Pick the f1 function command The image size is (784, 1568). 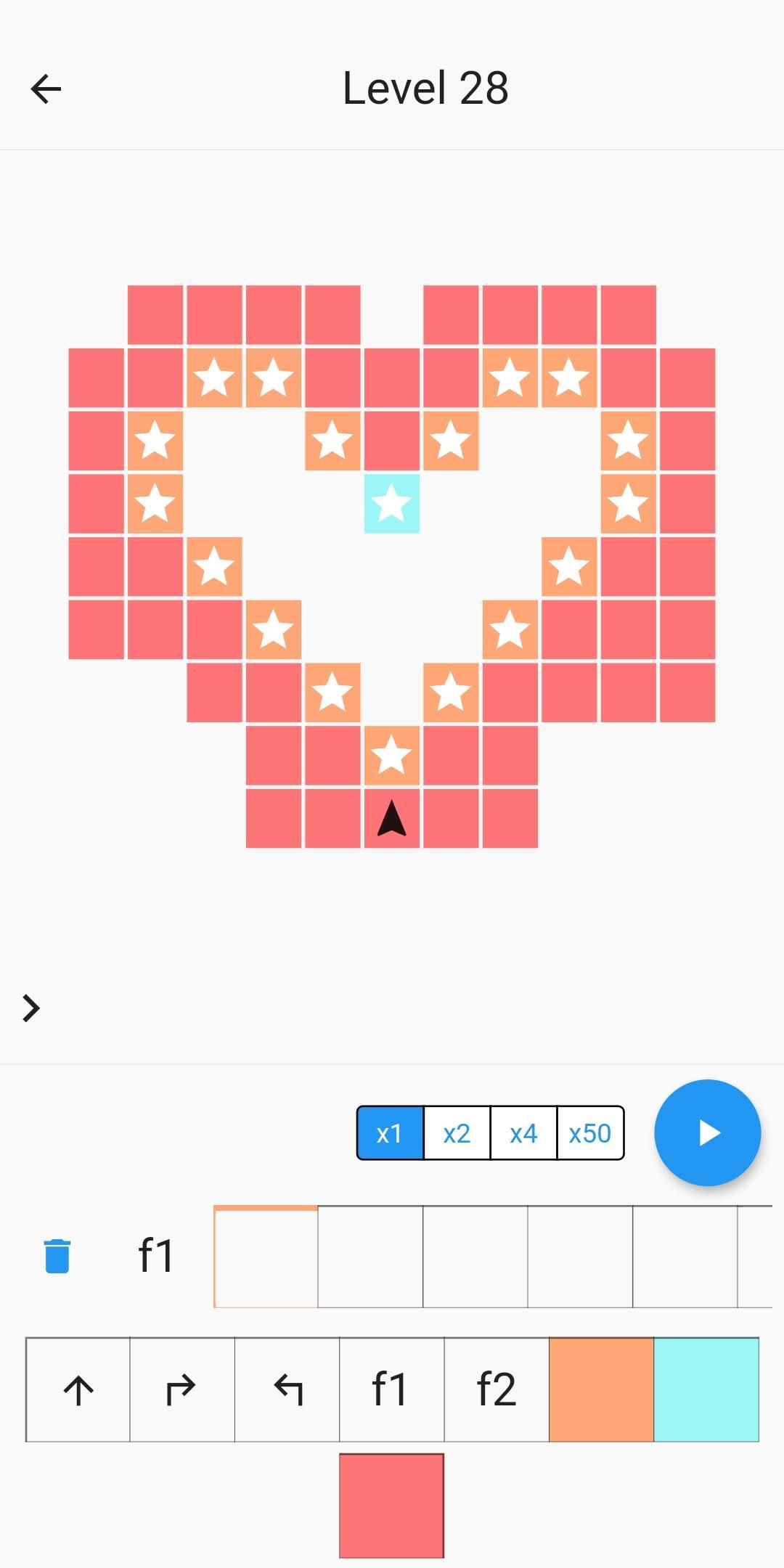[x=391, y=1389]
